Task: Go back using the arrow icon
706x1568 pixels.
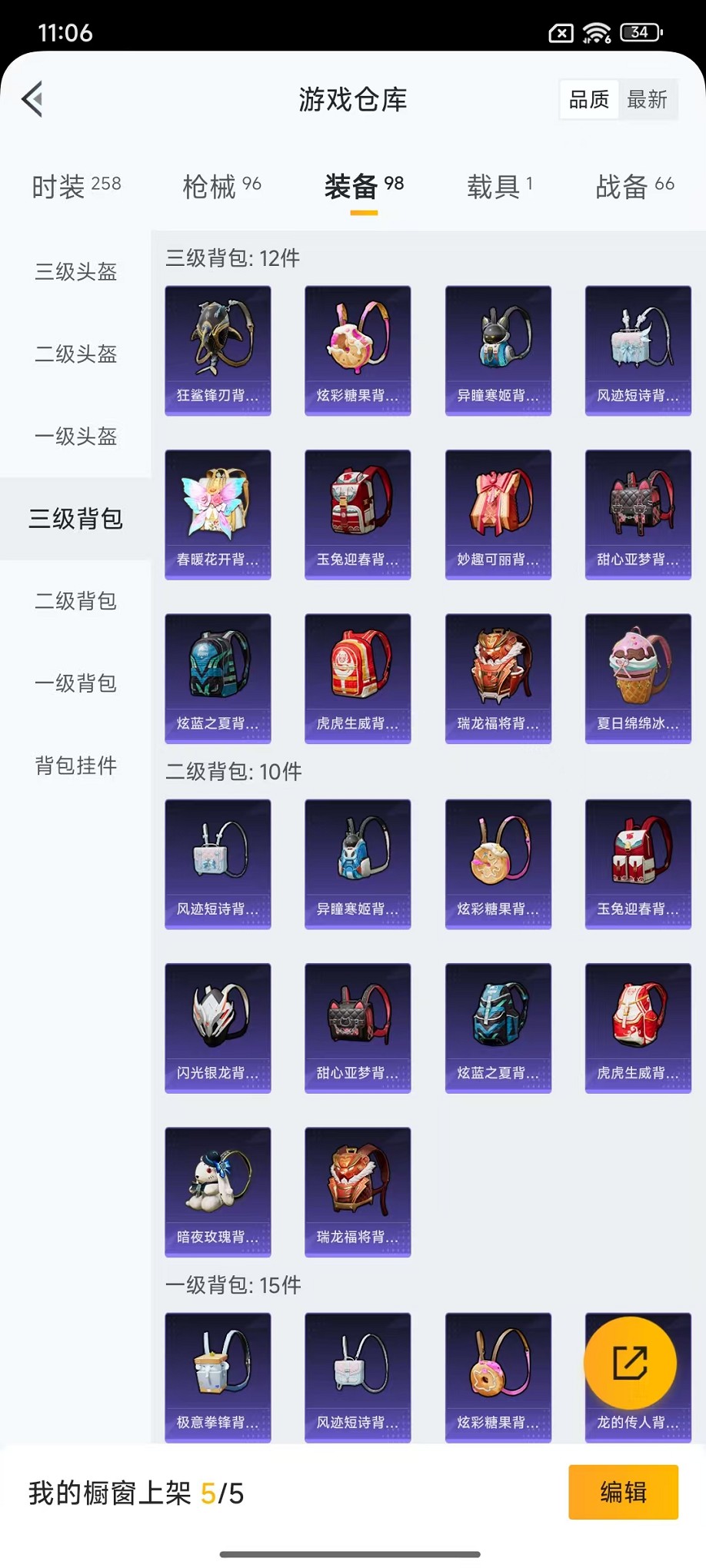Action: coord(32,99)
